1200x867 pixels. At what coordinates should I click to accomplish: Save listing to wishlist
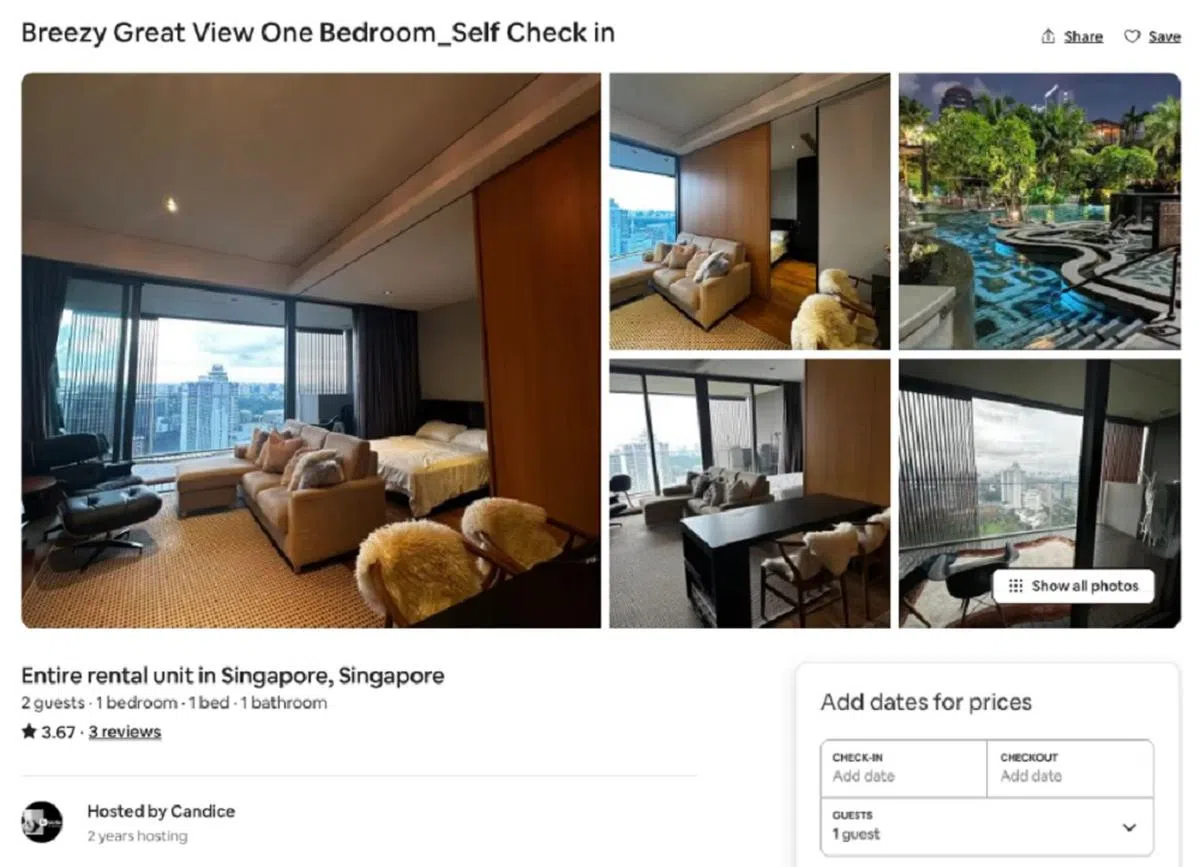[1152, 36]
